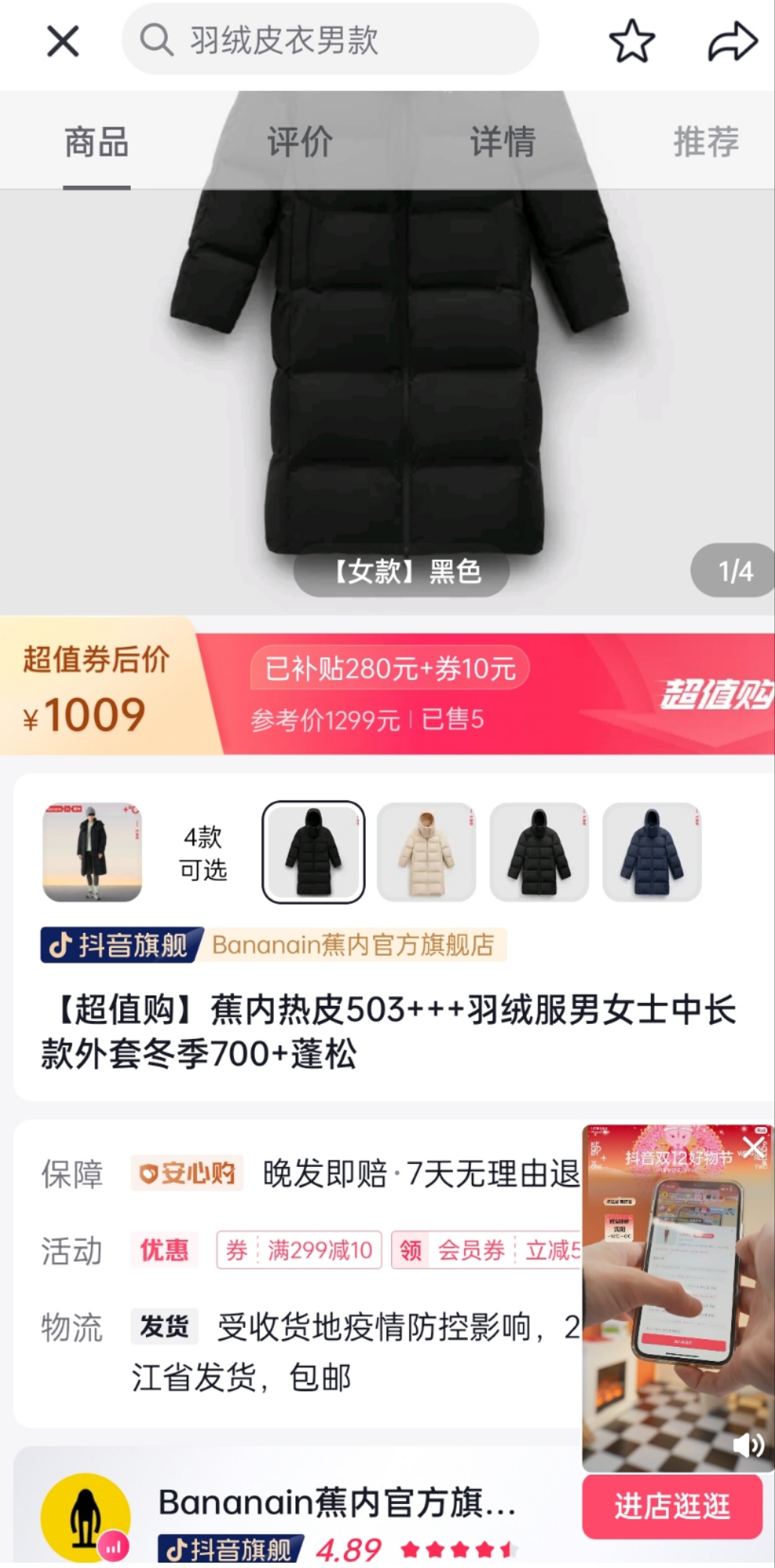
Task: Open 安心购 guarantee details
Action: pyautogui.click(x=187, y=1173)
